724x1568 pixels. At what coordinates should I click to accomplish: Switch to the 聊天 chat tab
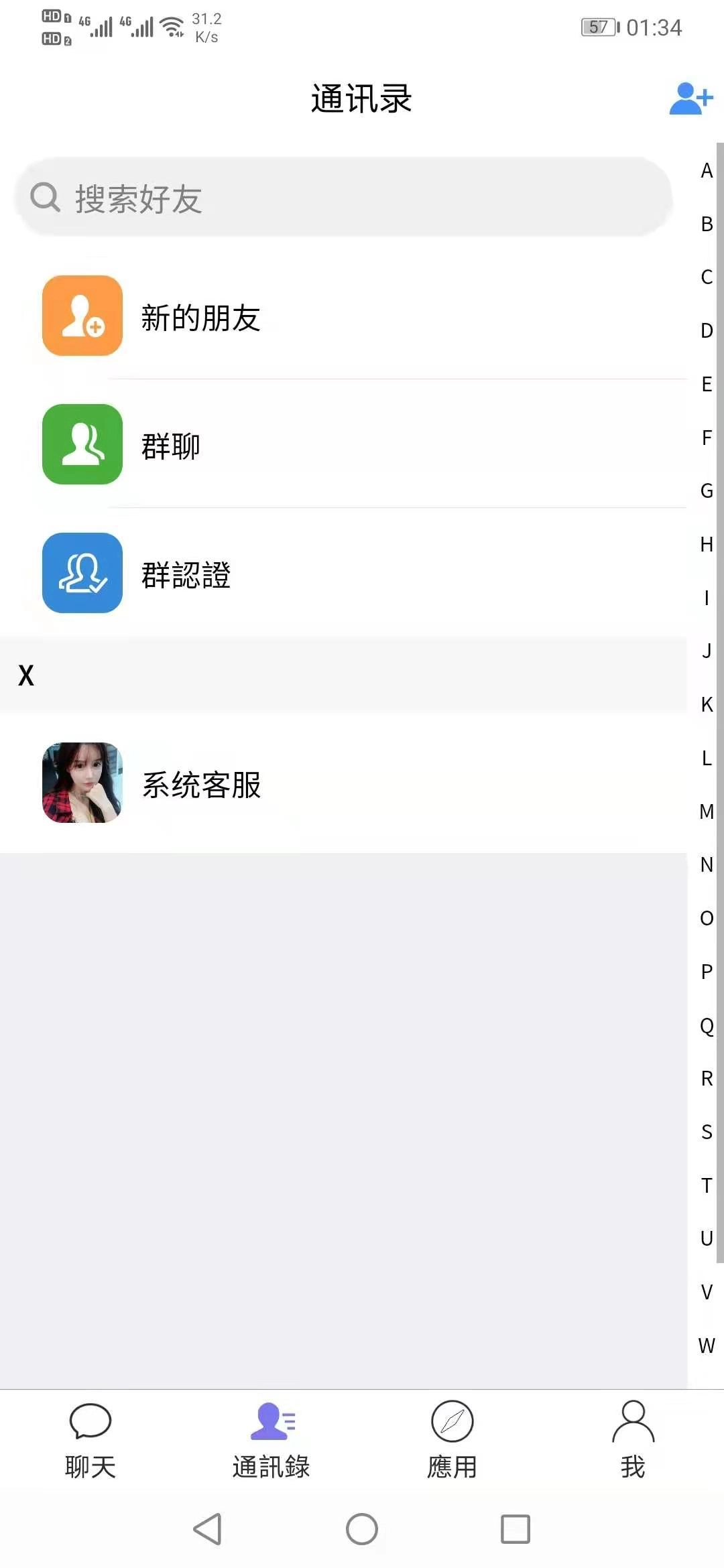pos(90,1439)
